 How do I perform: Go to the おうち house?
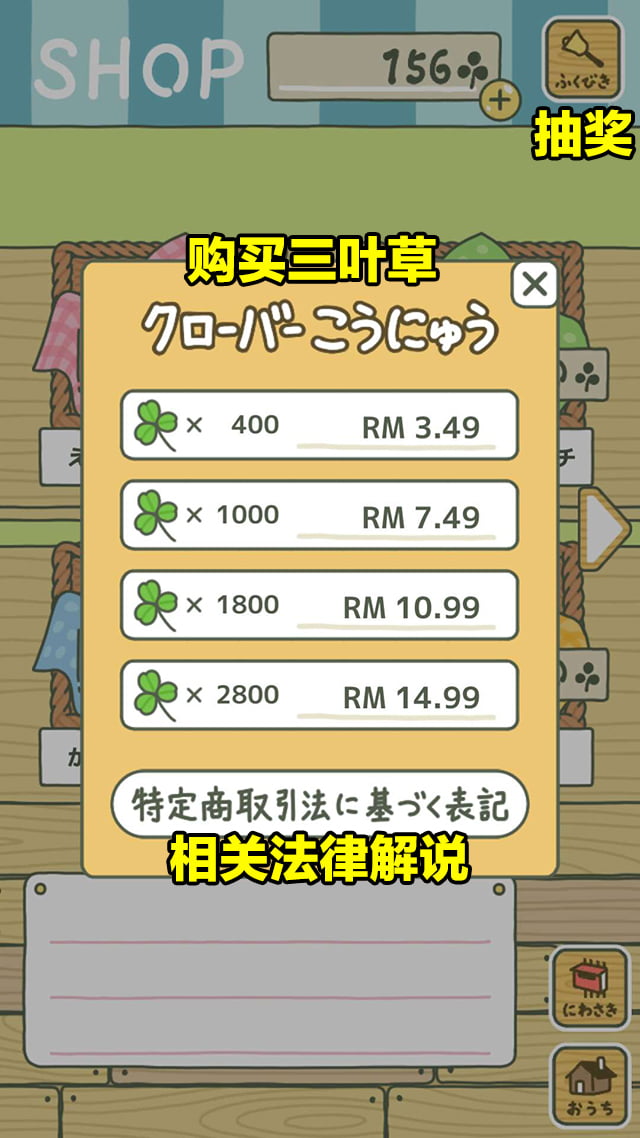point(590,1084)
